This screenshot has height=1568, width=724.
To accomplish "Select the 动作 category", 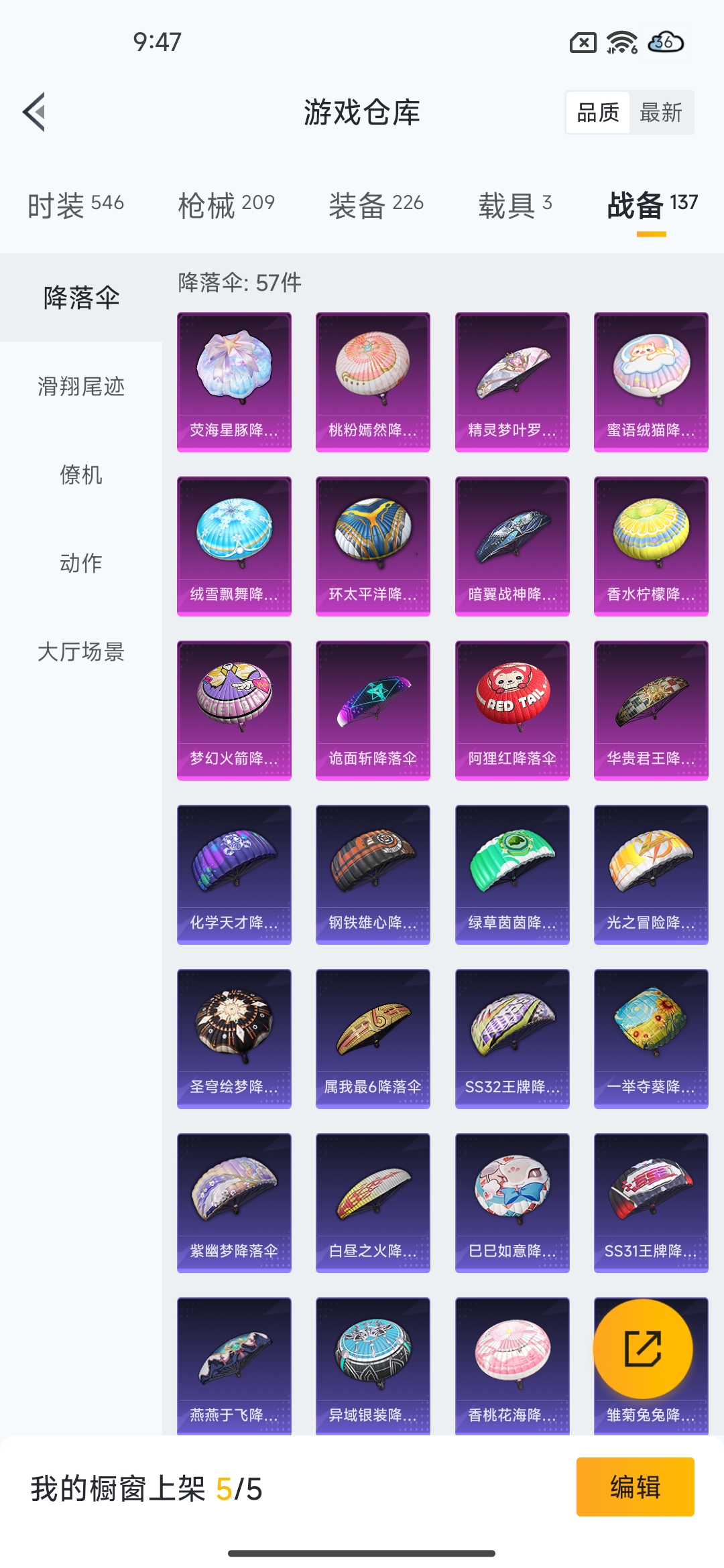I will (x=81, y=564).
